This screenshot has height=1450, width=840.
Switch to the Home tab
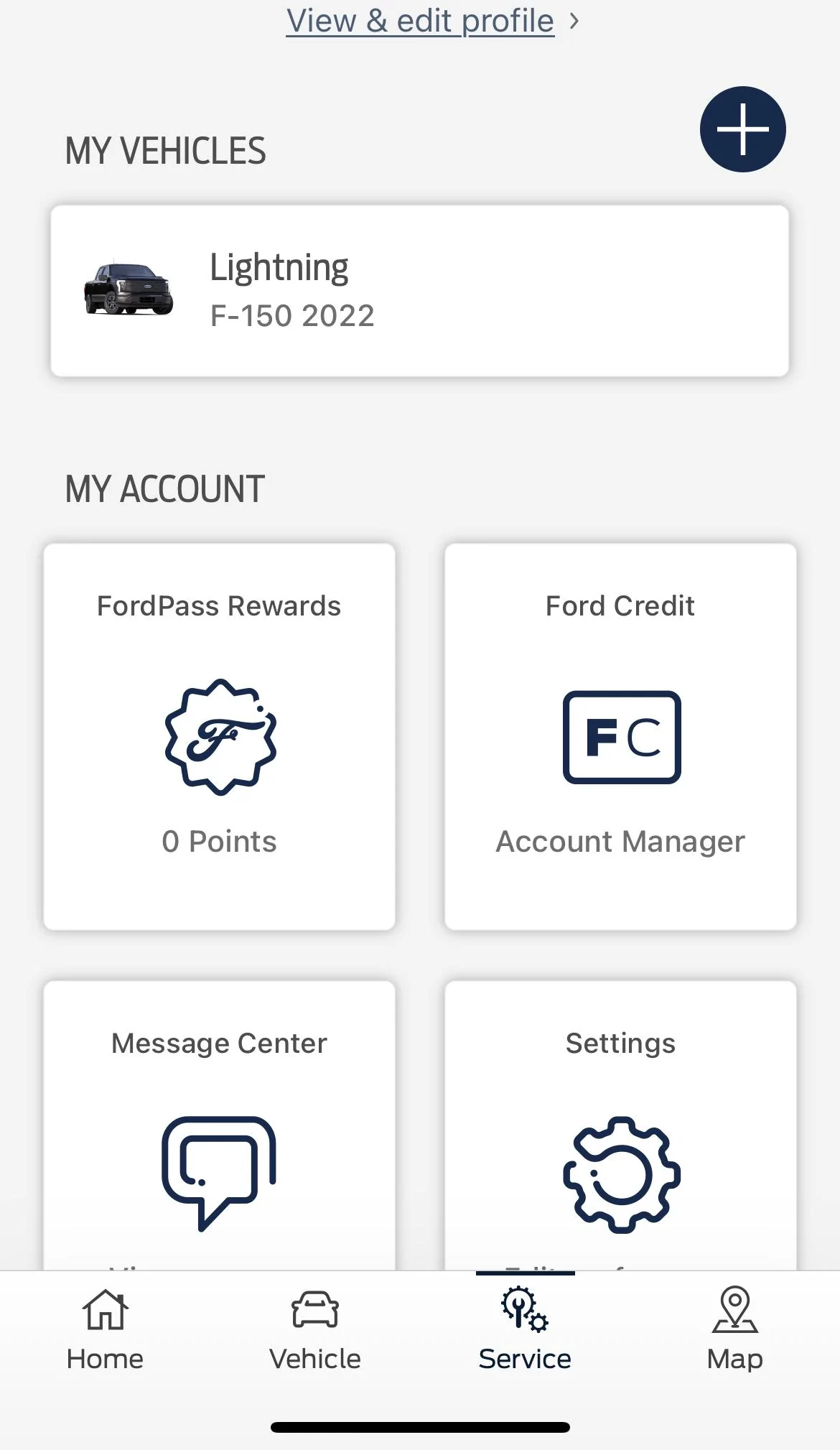105,1329
